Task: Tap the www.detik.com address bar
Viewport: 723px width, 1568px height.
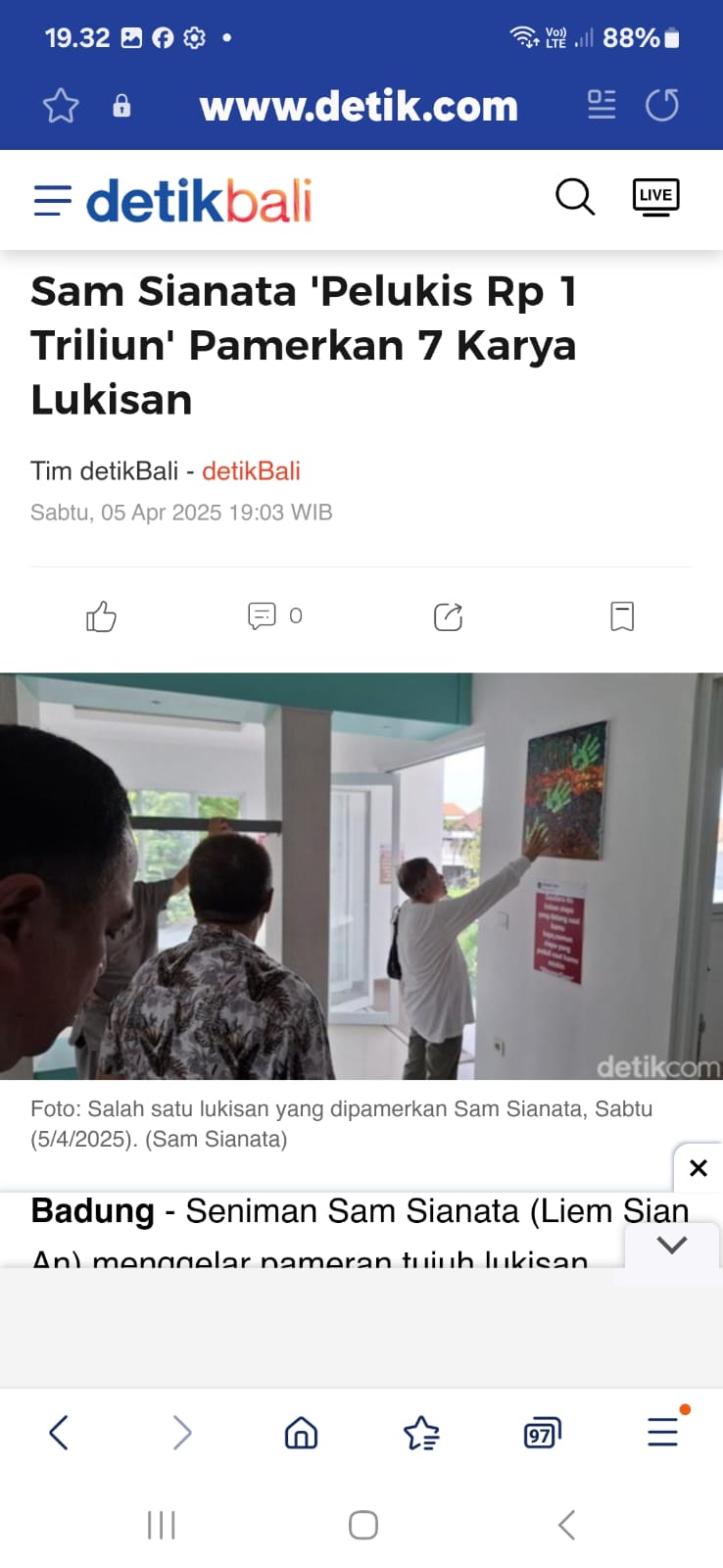Action: coord(359,106)
